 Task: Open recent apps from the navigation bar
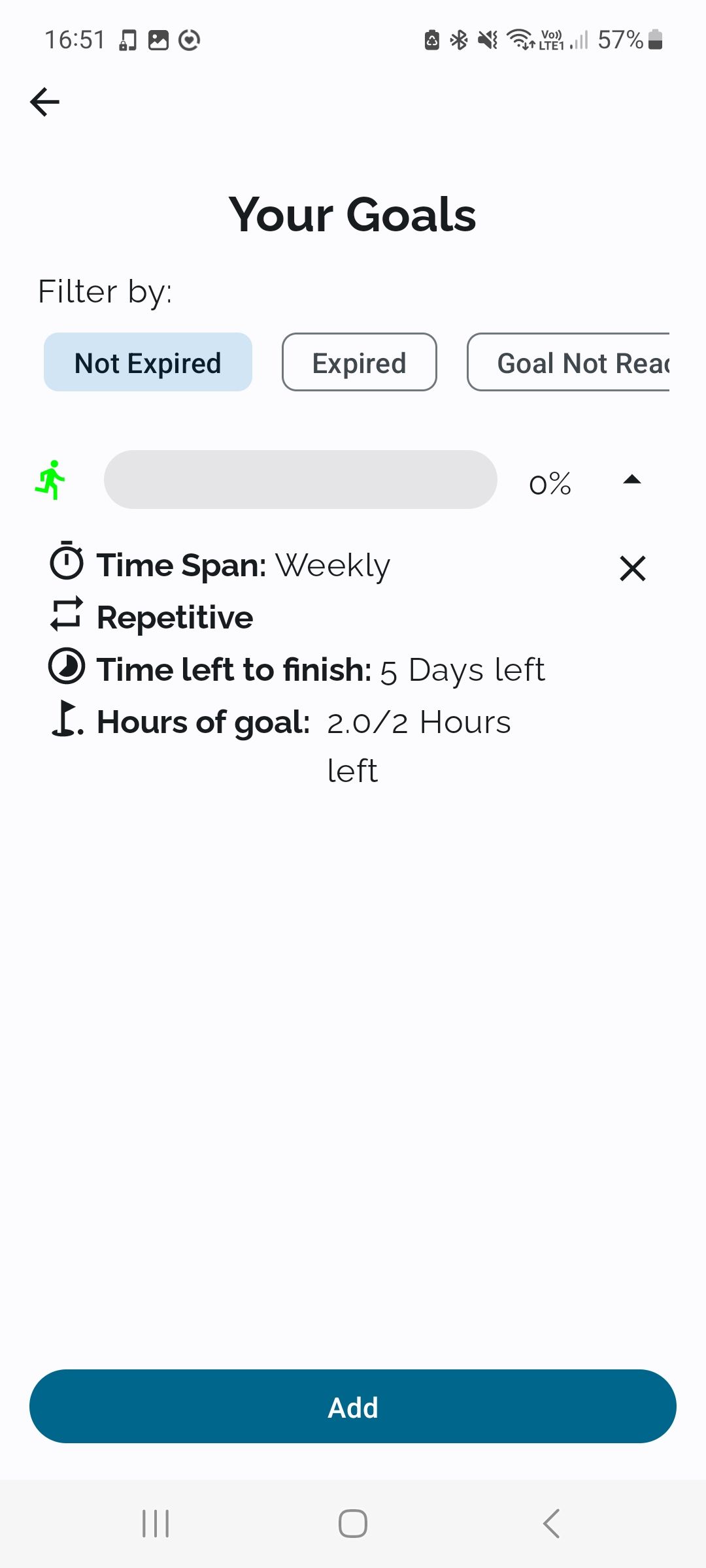(x=154, y=1524)
